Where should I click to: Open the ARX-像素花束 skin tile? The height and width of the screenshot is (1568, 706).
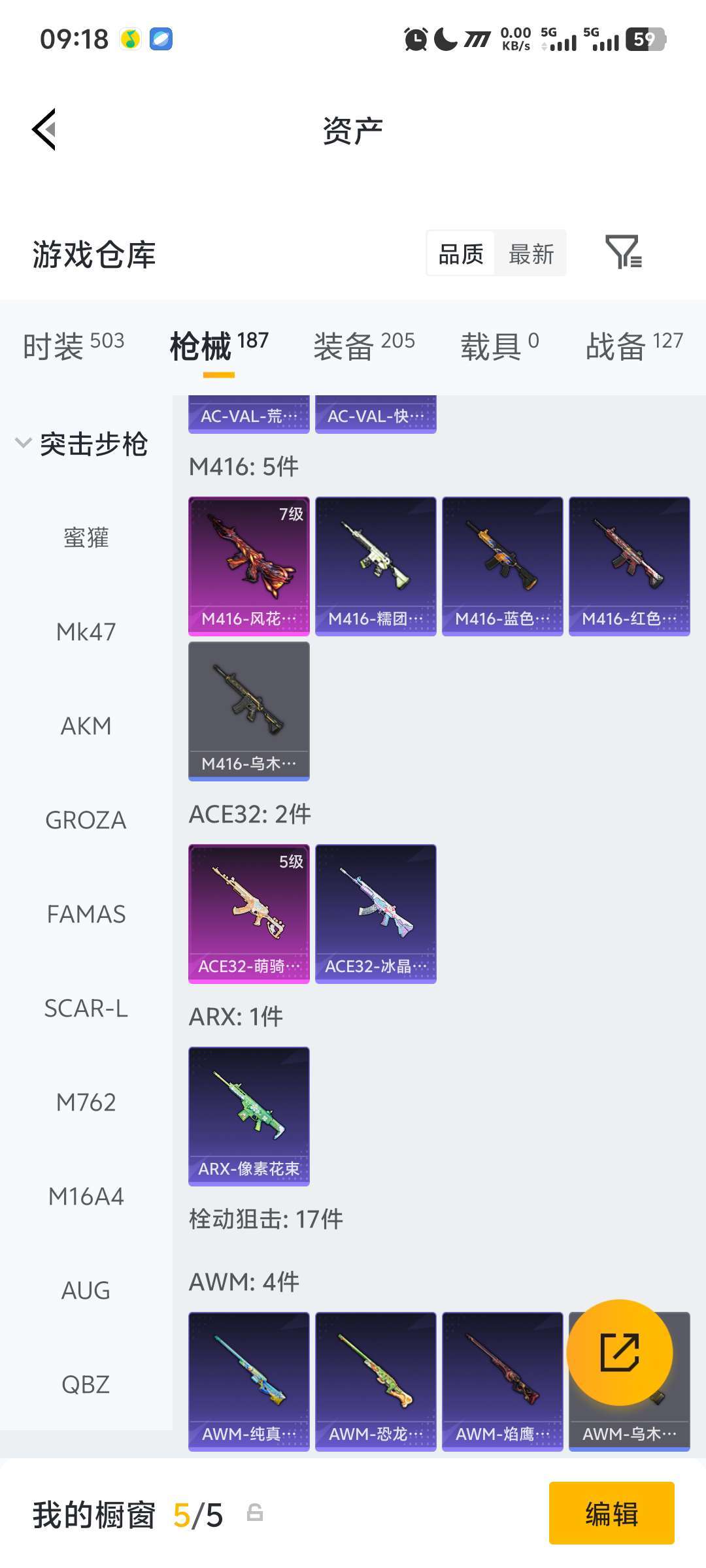coord(248,1116)
